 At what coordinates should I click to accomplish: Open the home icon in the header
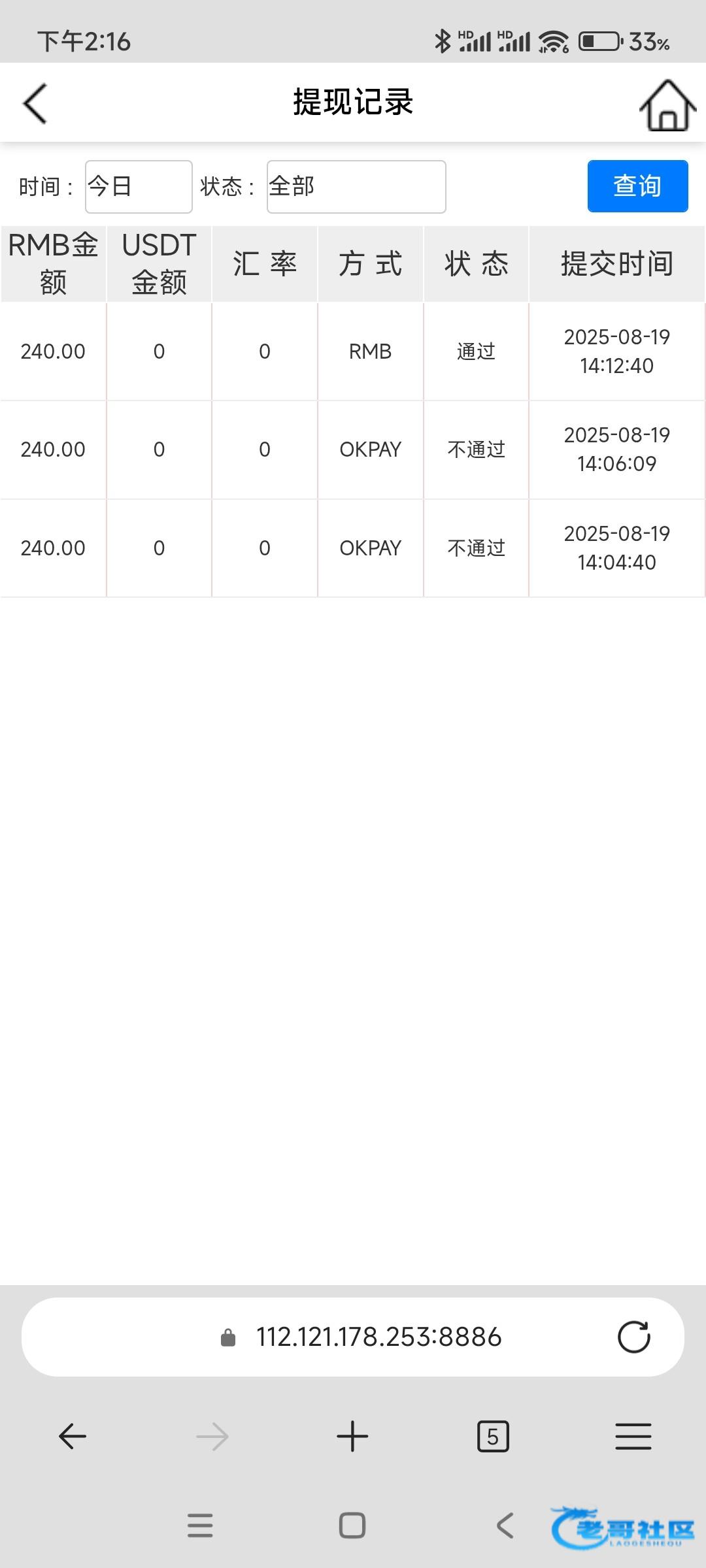(x=667, y=105)
